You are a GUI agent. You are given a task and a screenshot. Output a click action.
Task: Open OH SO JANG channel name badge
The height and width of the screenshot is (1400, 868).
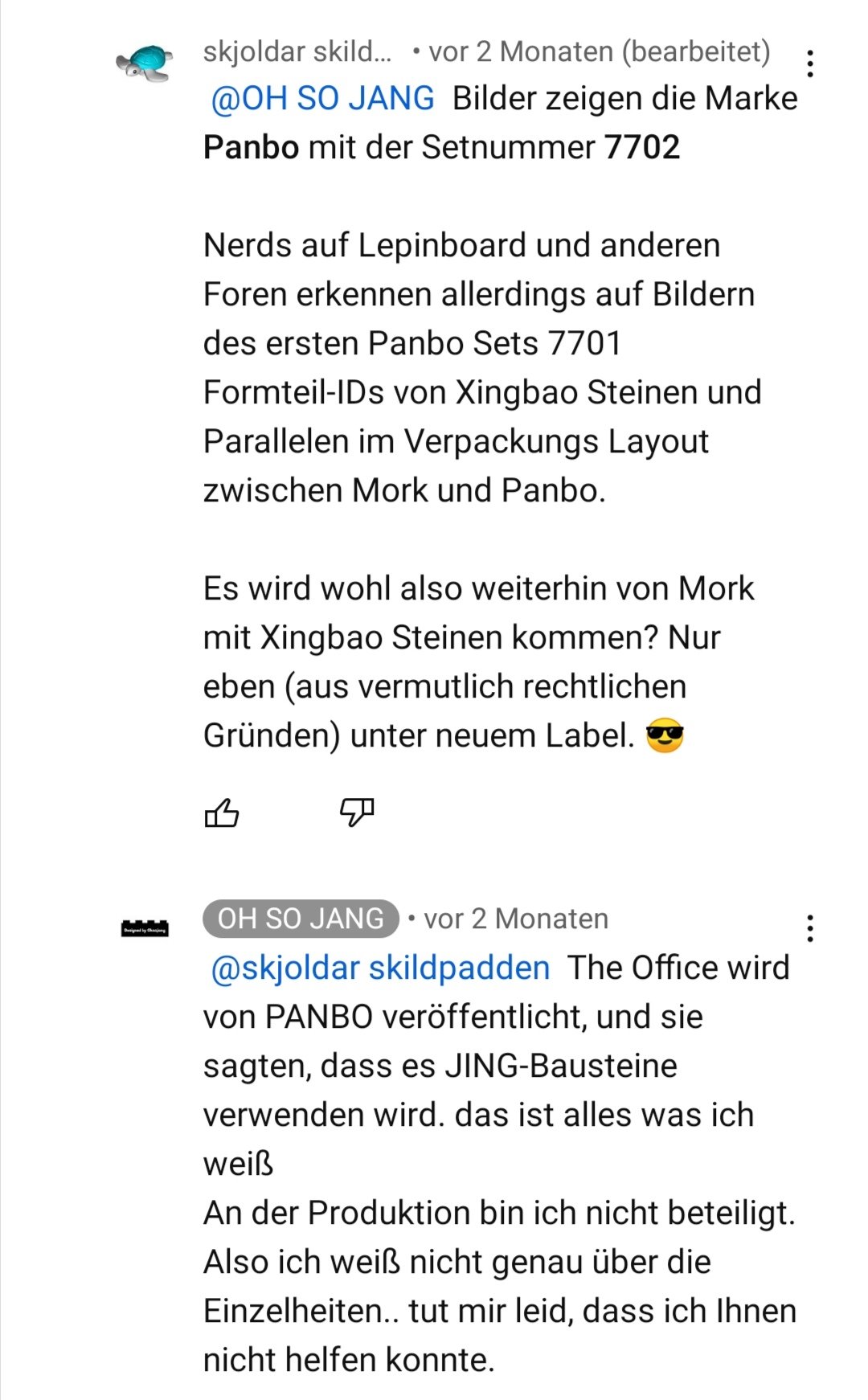301,919
